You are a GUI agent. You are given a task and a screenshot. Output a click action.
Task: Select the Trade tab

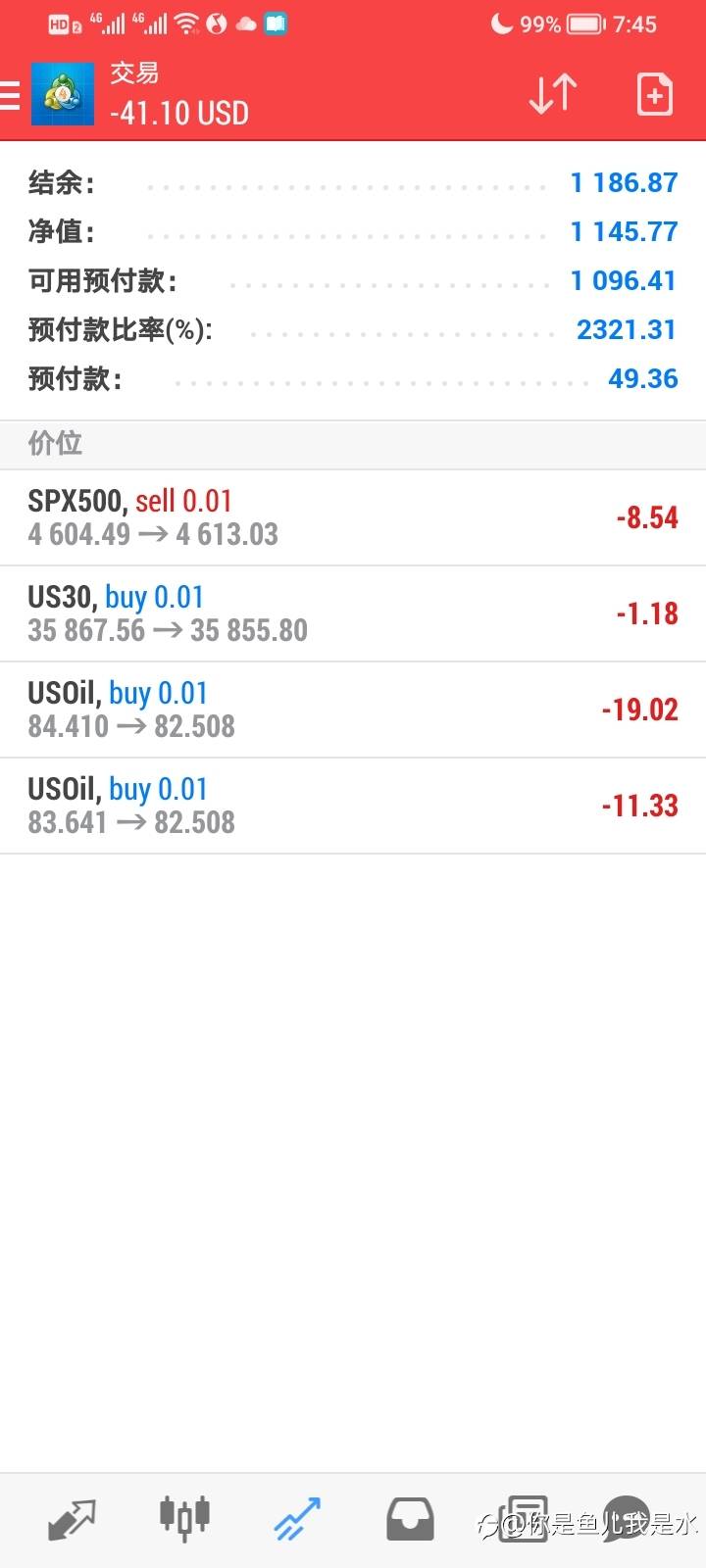[x=297, y=1519]
